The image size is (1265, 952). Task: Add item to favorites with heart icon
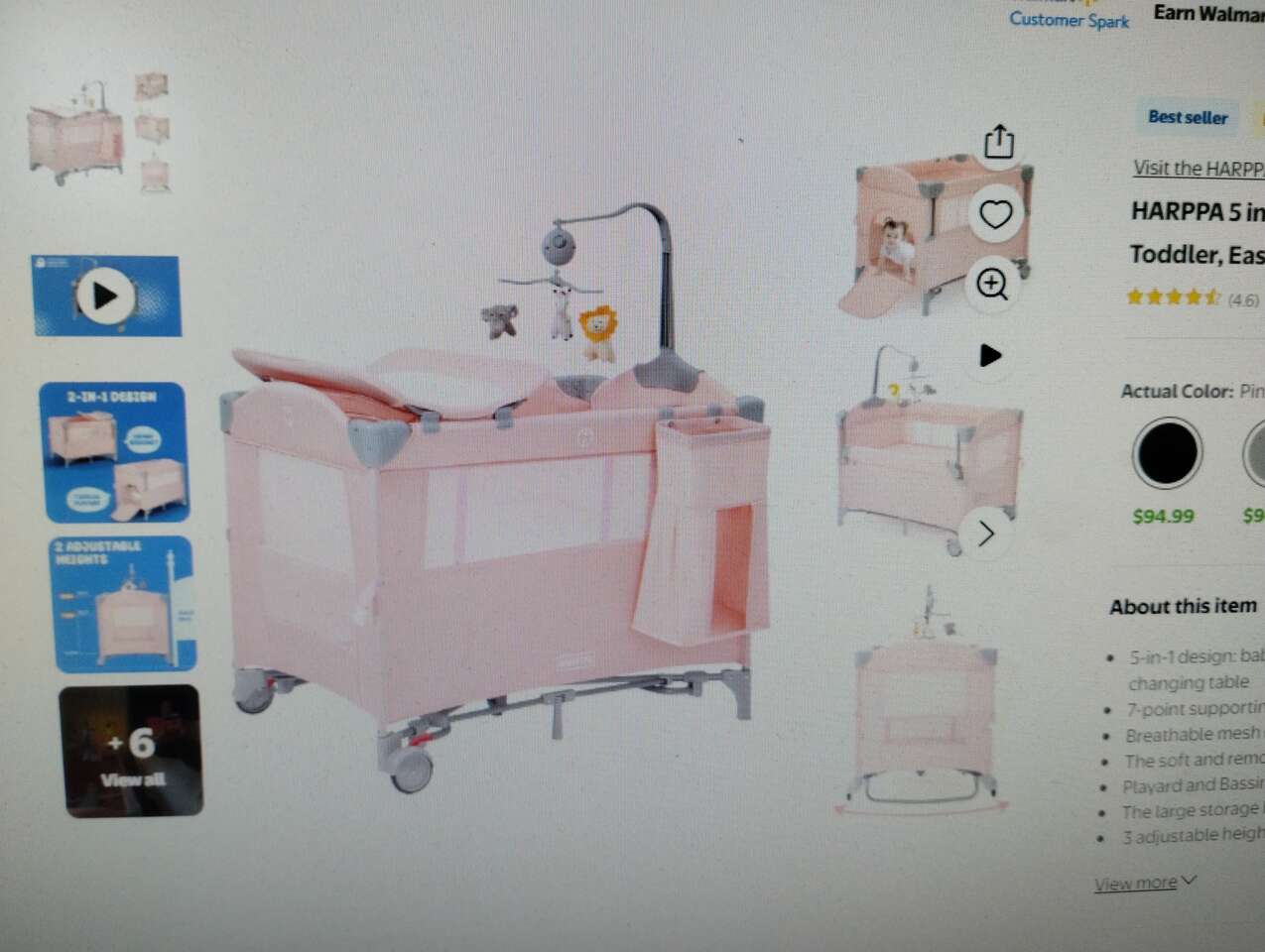(x=995, y=214)
